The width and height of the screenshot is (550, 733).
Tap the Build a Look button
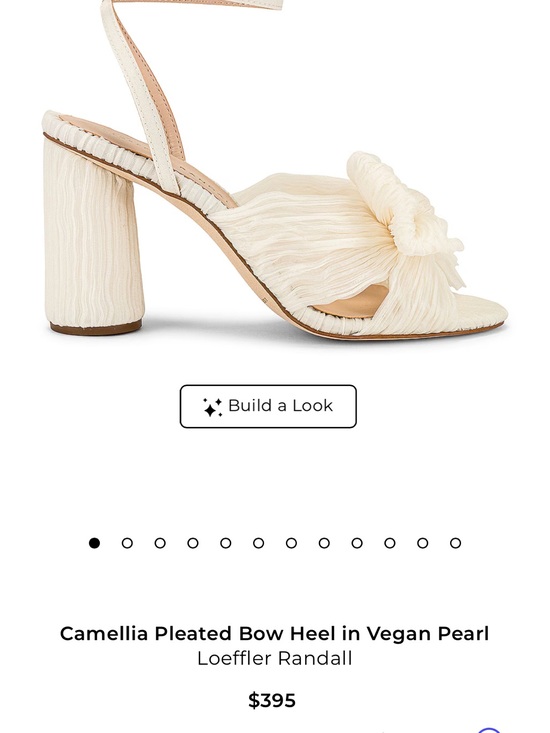click(268, 406)
